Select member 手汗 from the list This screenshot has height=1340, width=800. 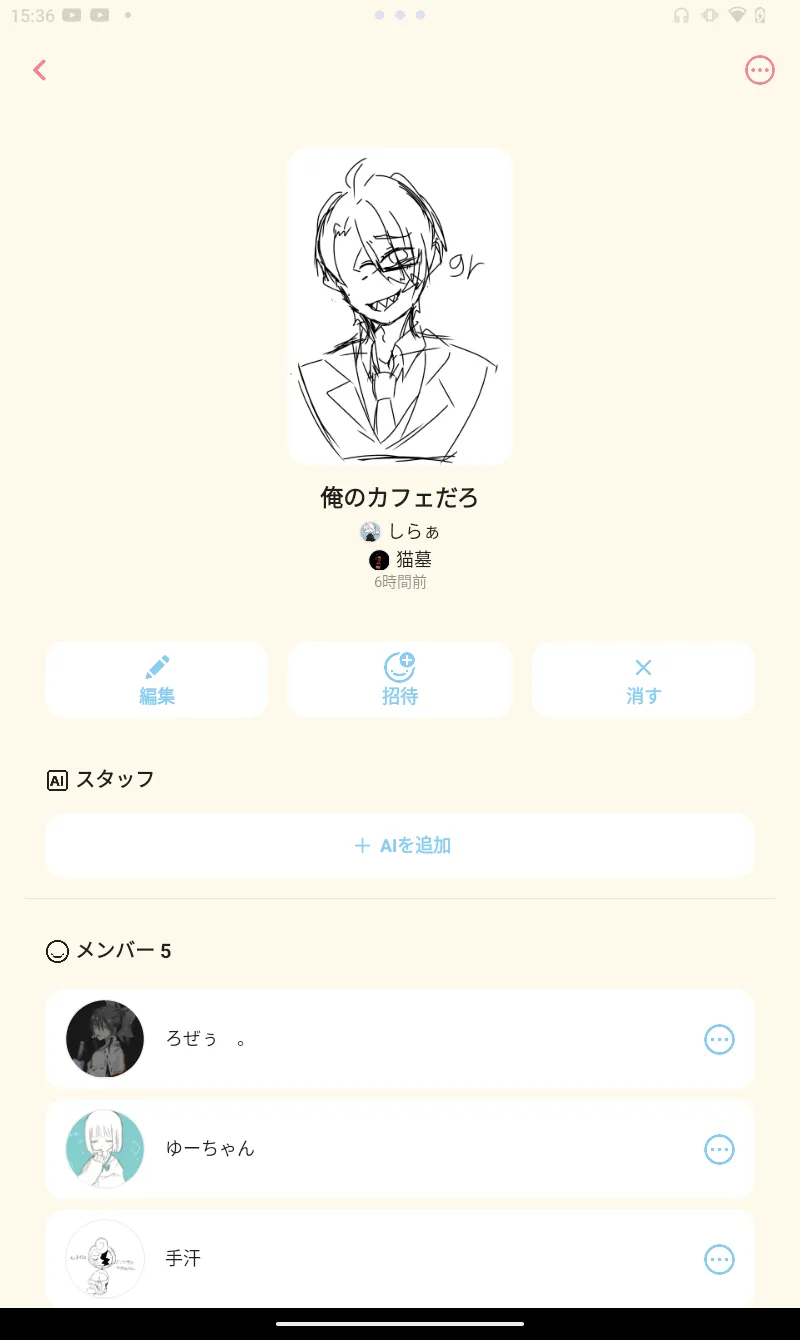(400, 1259)
